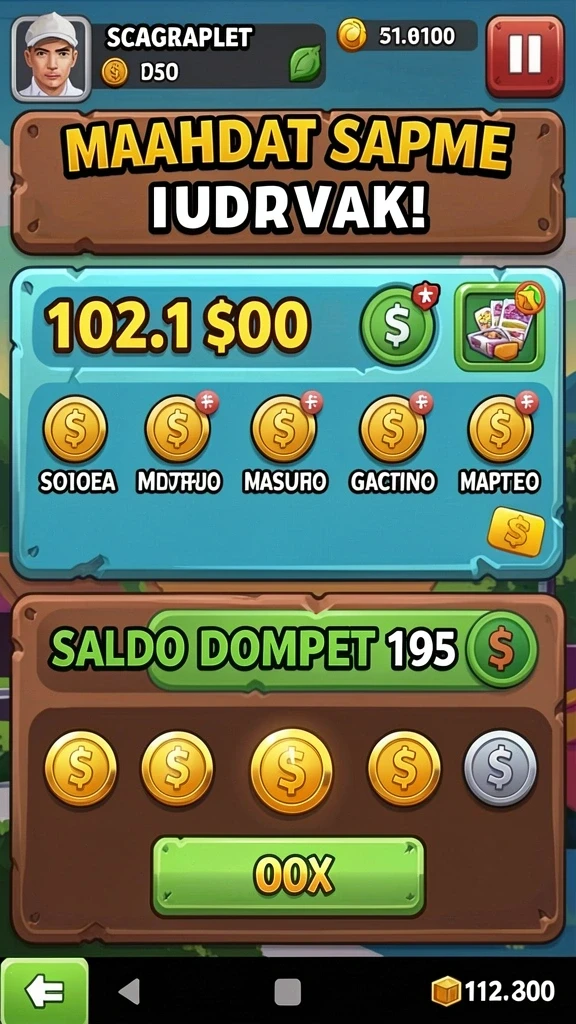Tap the dollar button on Saldo Dompet bar
The width and height of the screenshot is (576, 1024).
click(503, 650)
